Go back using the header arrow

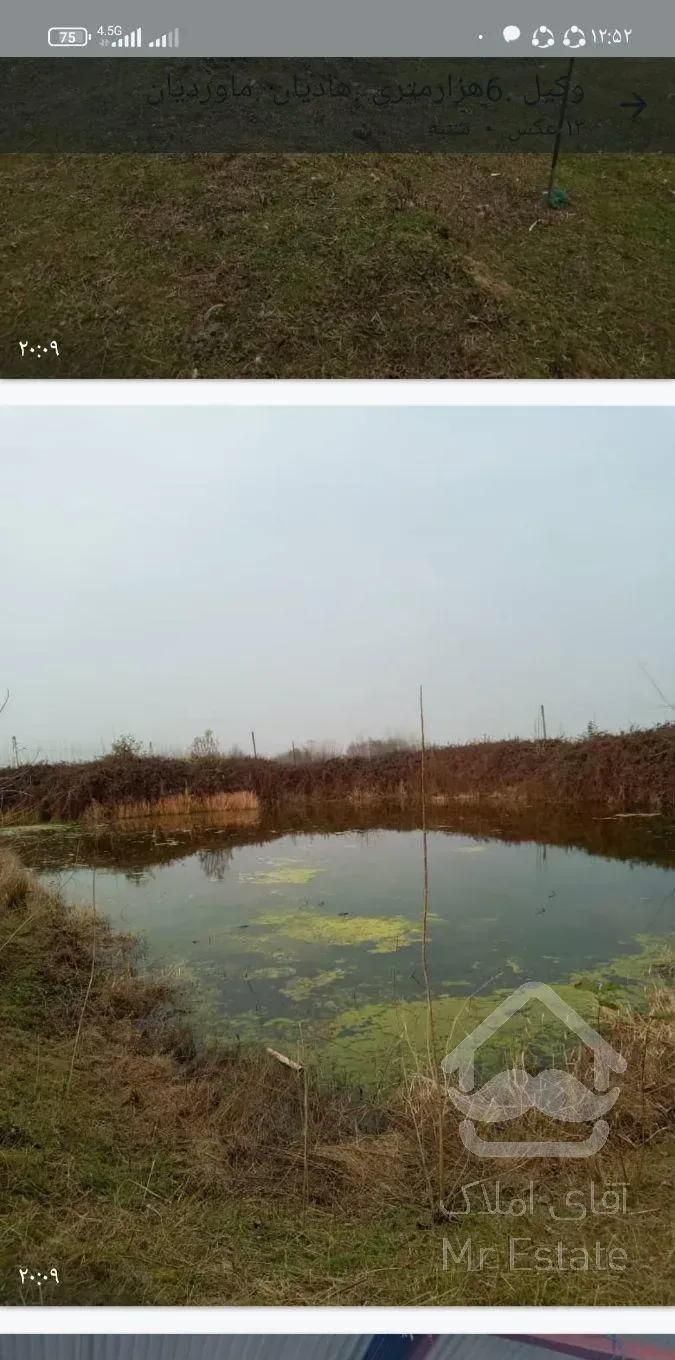633,105
